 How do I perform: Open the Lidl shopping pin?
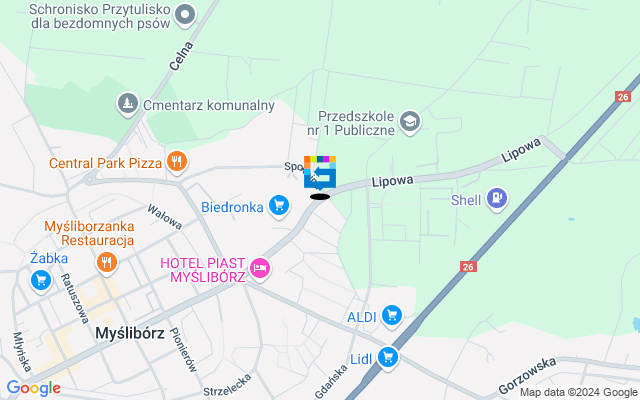[x=387, y=357]
